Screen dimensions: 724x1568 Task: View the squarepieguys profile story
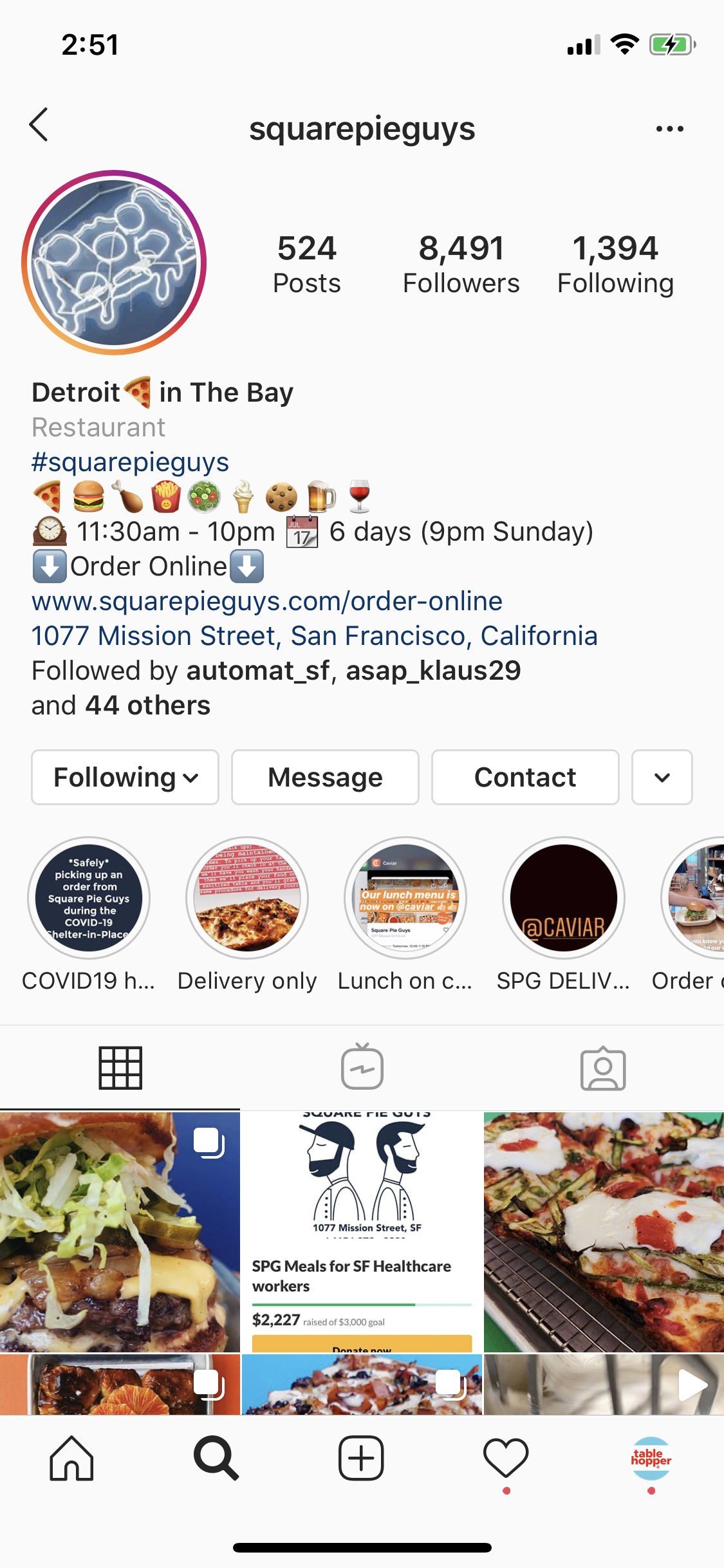(x=114, y=263)
